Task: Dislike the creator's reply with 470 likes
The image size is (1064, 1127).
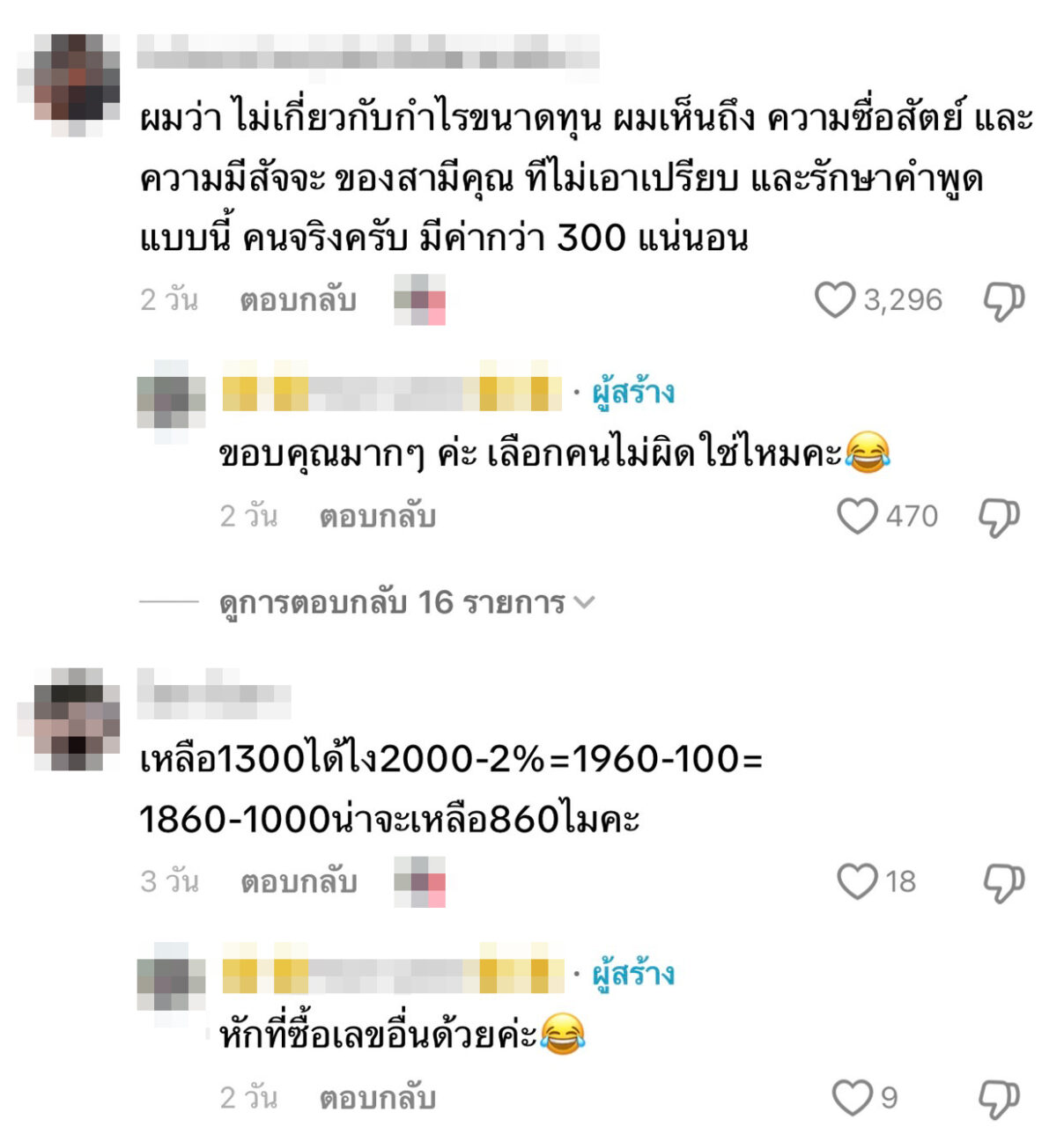Action: click(x=999, y=517)
